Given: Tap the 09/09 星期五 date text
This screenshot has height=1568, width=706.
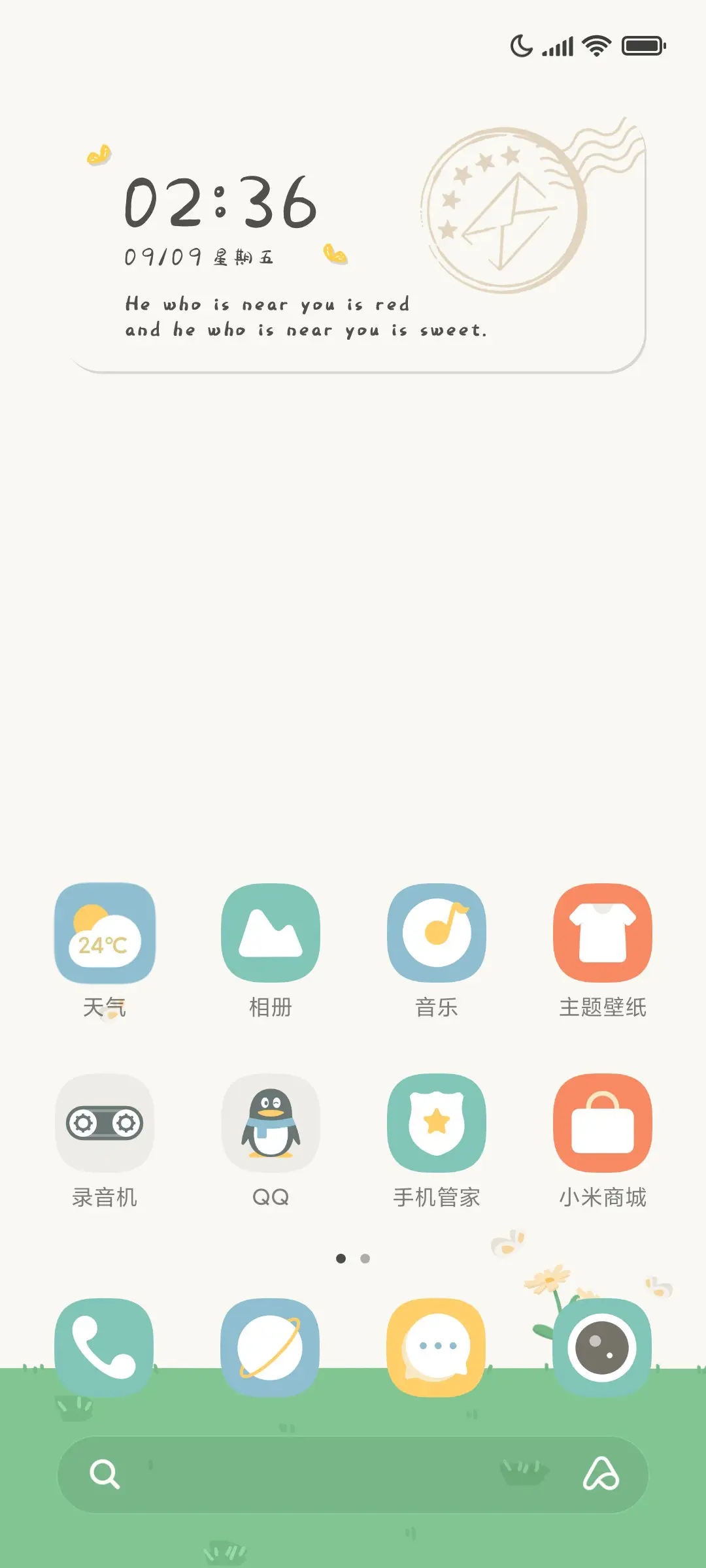Looking at the screenshot, I should (x=203, y=256).
